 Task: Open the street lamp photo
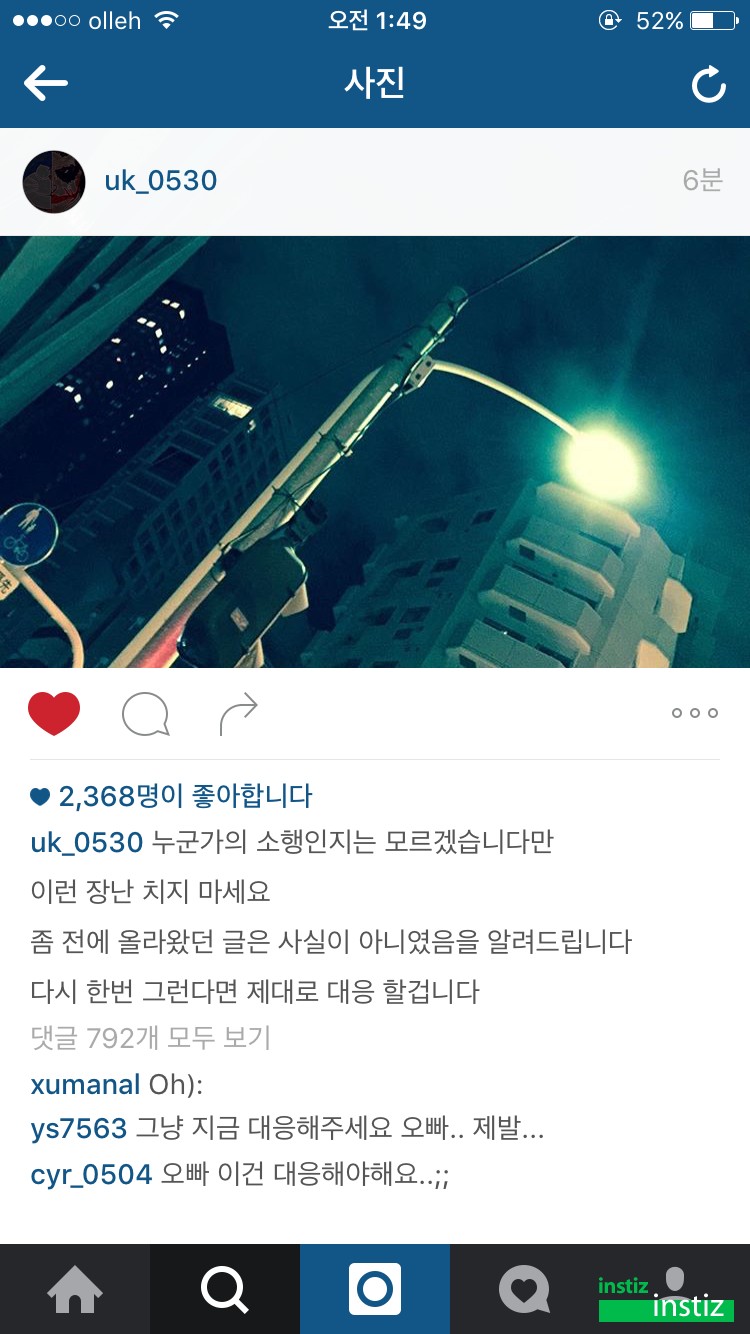point(375,452)
